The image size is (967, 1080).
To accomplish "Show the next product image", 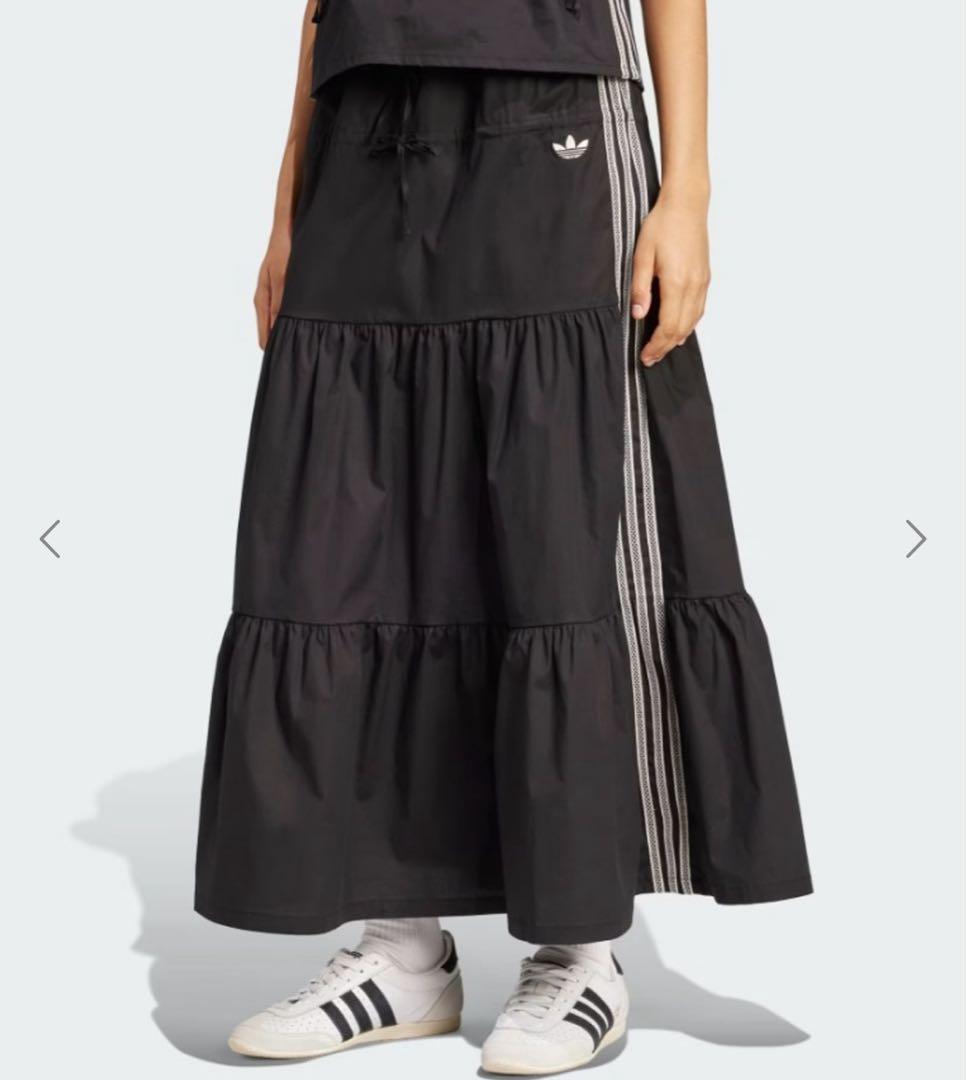I will 915,539.
